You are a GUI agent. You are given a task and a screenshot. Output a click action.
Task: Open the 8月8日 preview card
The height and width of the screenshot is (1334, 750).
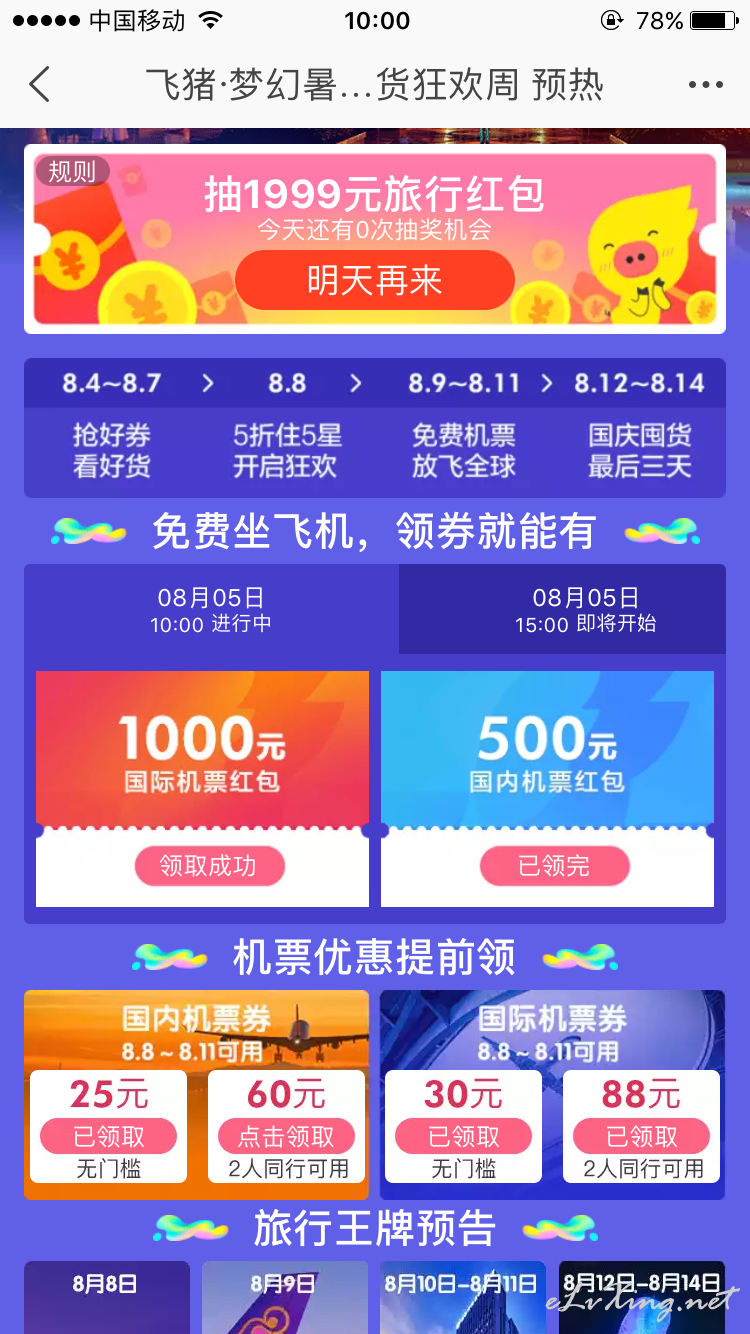pos(107,1297)
